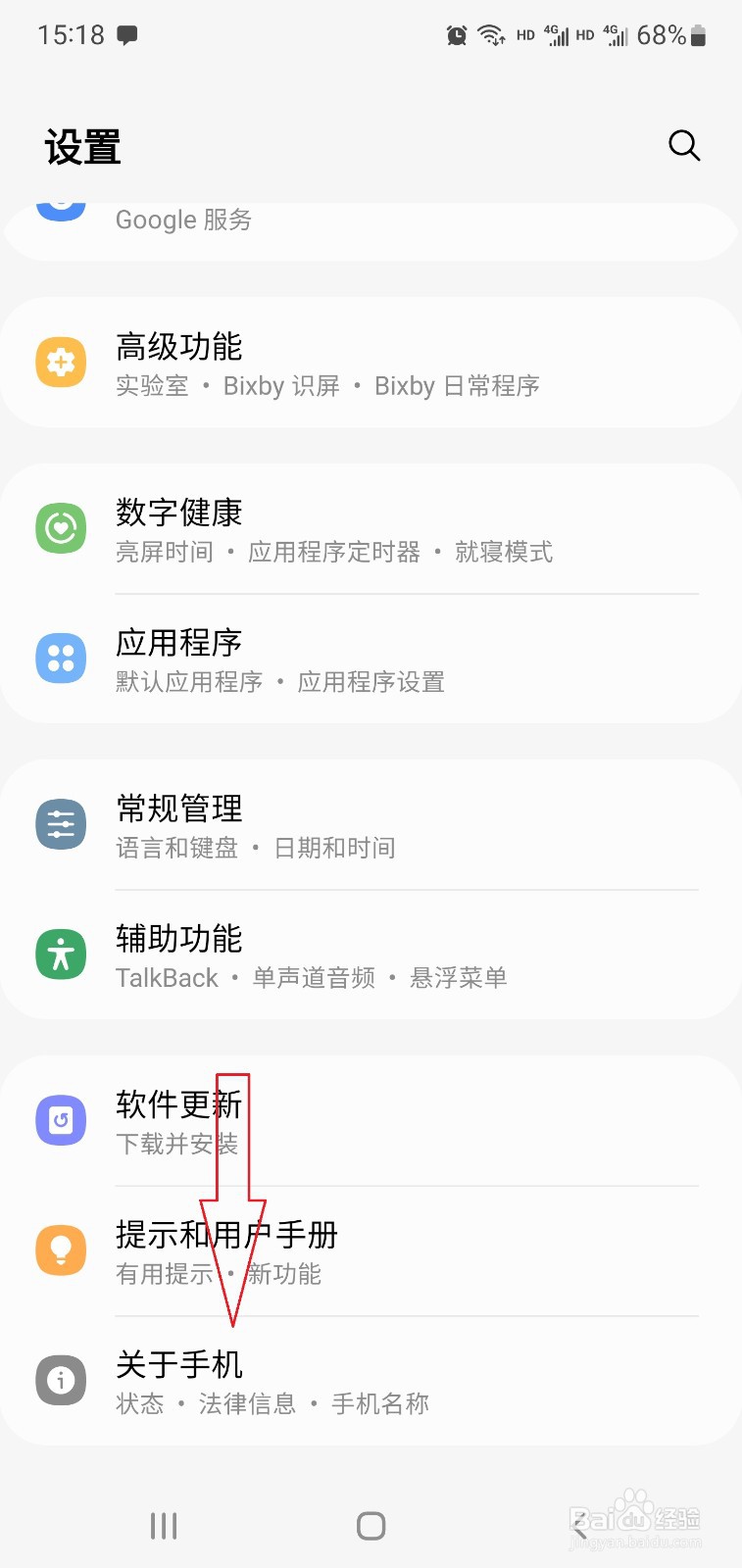Viewport: 742px width, 1568px height.
Task: Tap the 数字健康 (Digital Wellbeing) heart icon
Action: pyautogui.click(x=61, y=528)
